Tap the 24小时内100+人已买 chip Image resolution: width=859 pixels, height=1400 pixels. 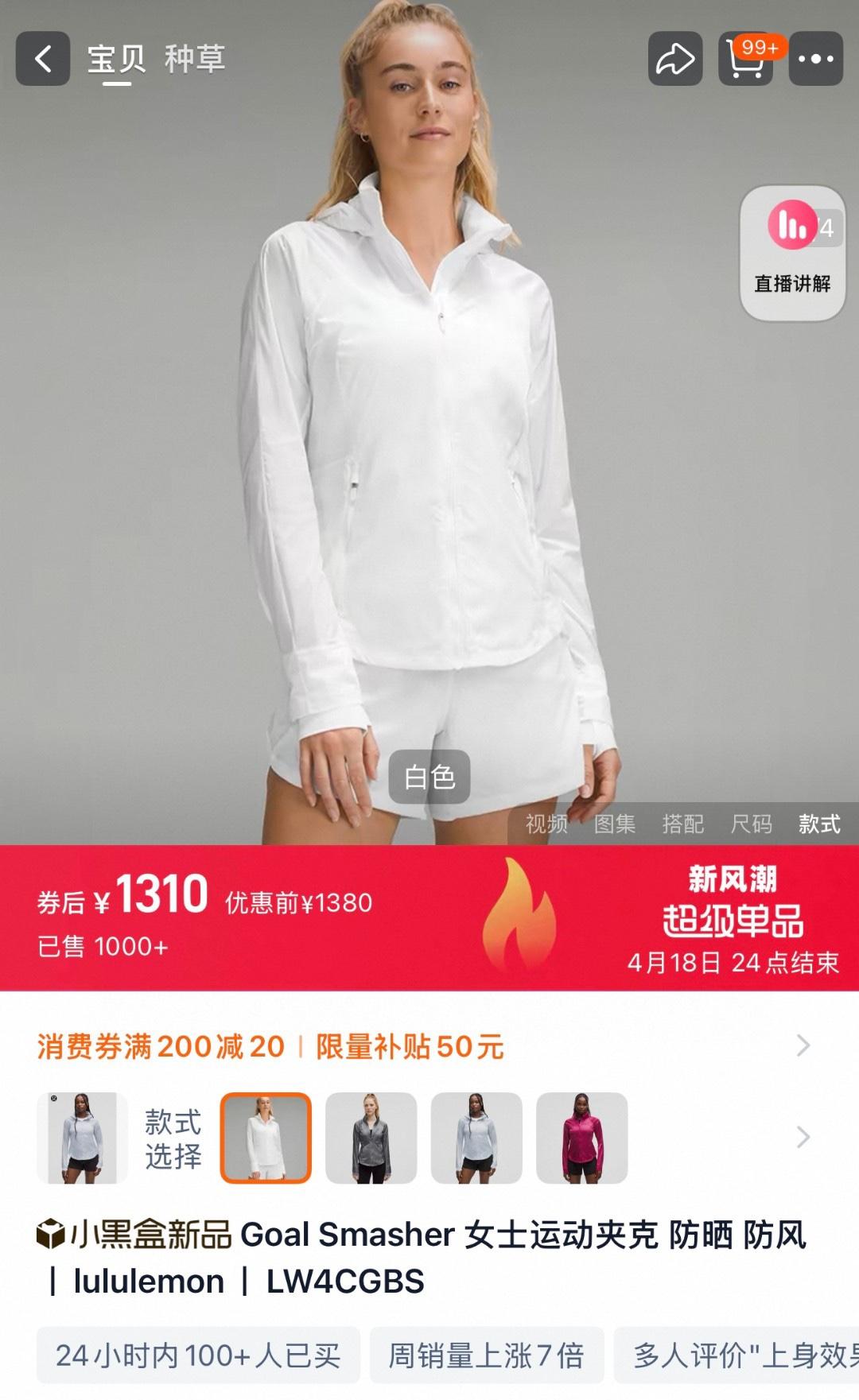pos(198,1355)
